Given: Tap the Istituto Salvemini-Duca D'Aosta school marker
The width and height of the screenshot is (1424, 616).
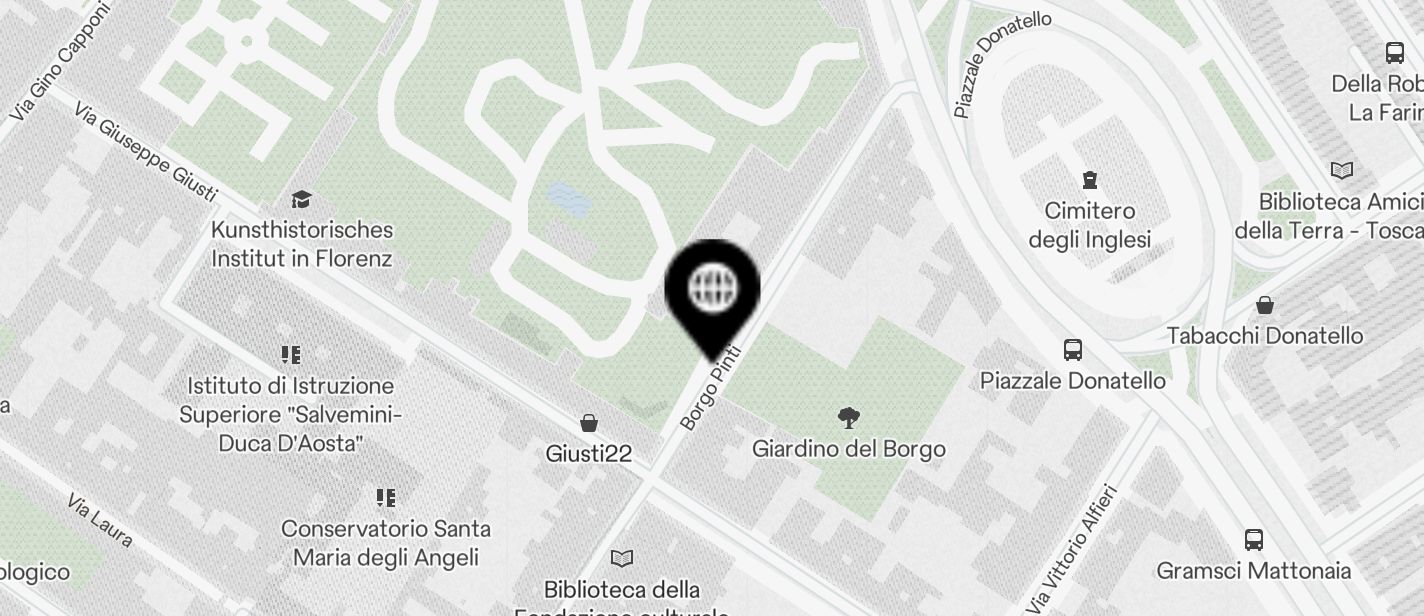Looking at the screenshot, I should 291,354.
